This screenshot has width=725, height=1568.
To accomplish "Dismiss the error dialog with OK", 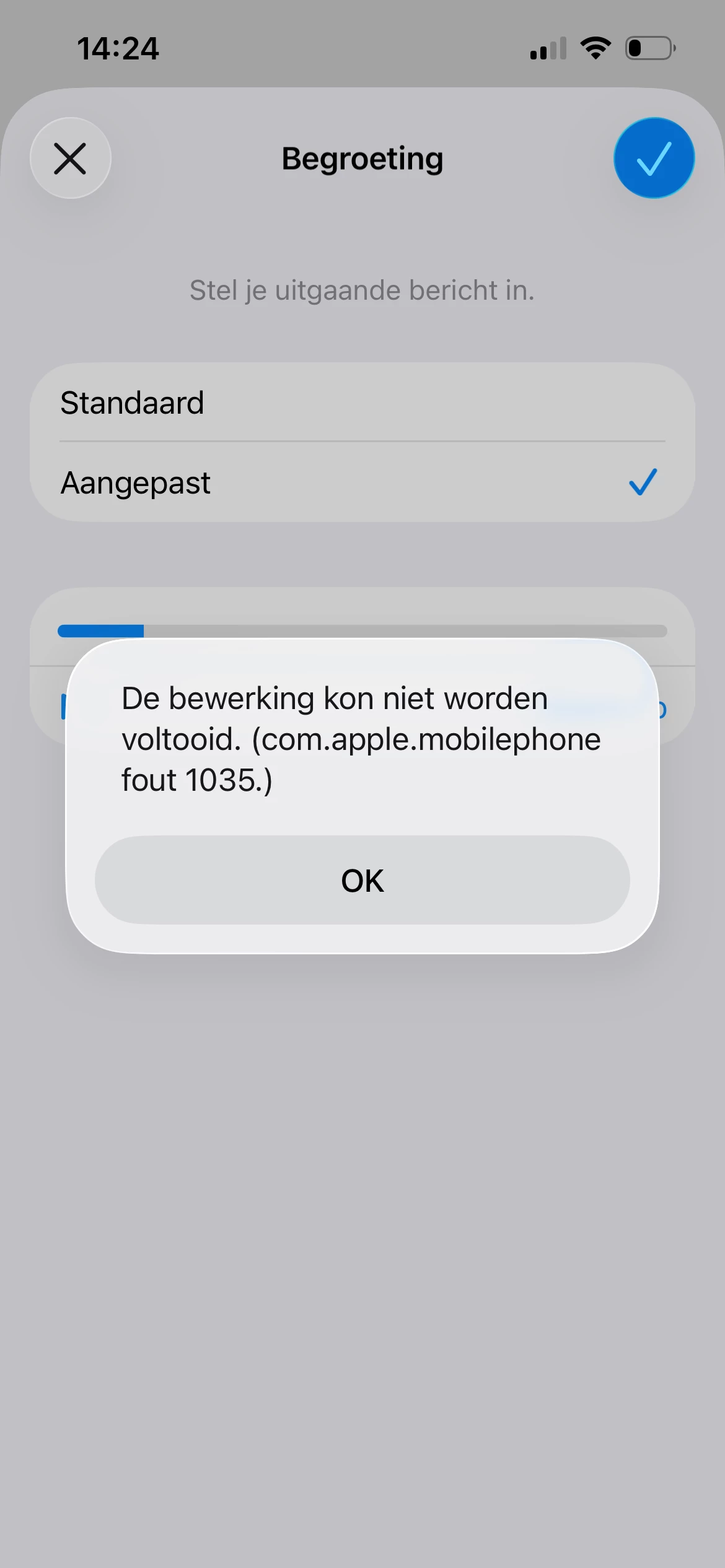I will click(362, 880).
